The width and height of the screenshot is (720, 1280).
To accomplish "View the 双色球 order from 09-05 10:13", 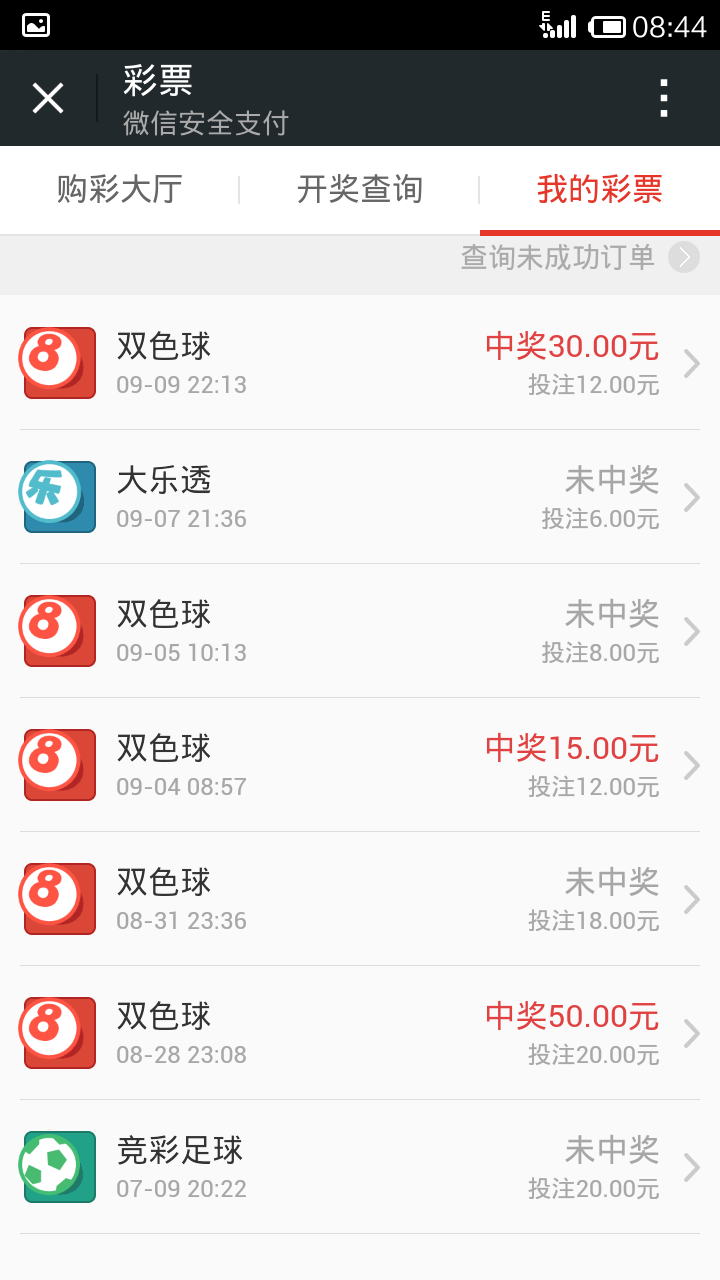I will click(360, 631).
